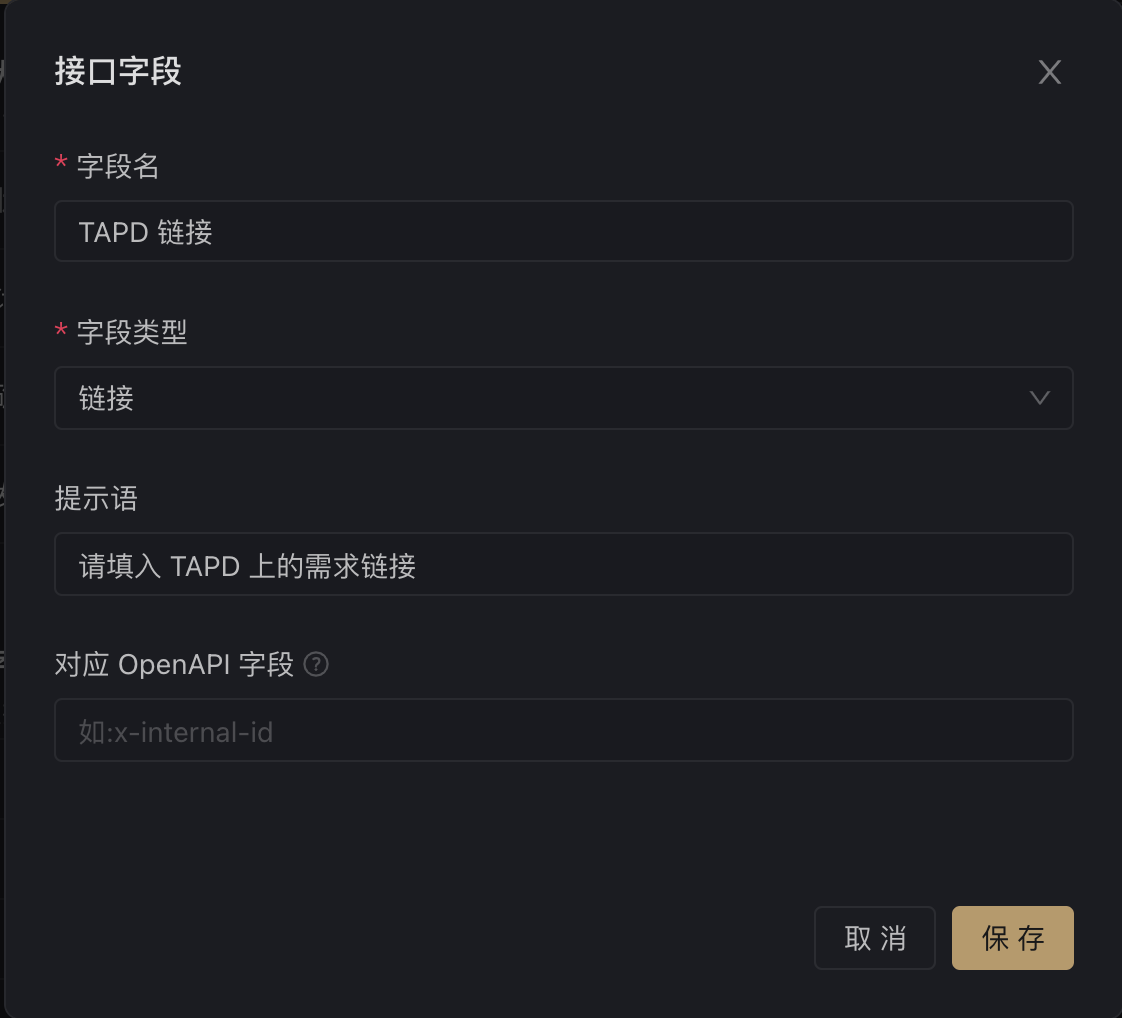Viewport: 1122px width, 1018px height.
Task: Save with the 保存 button
Action: coord(1012,938)
